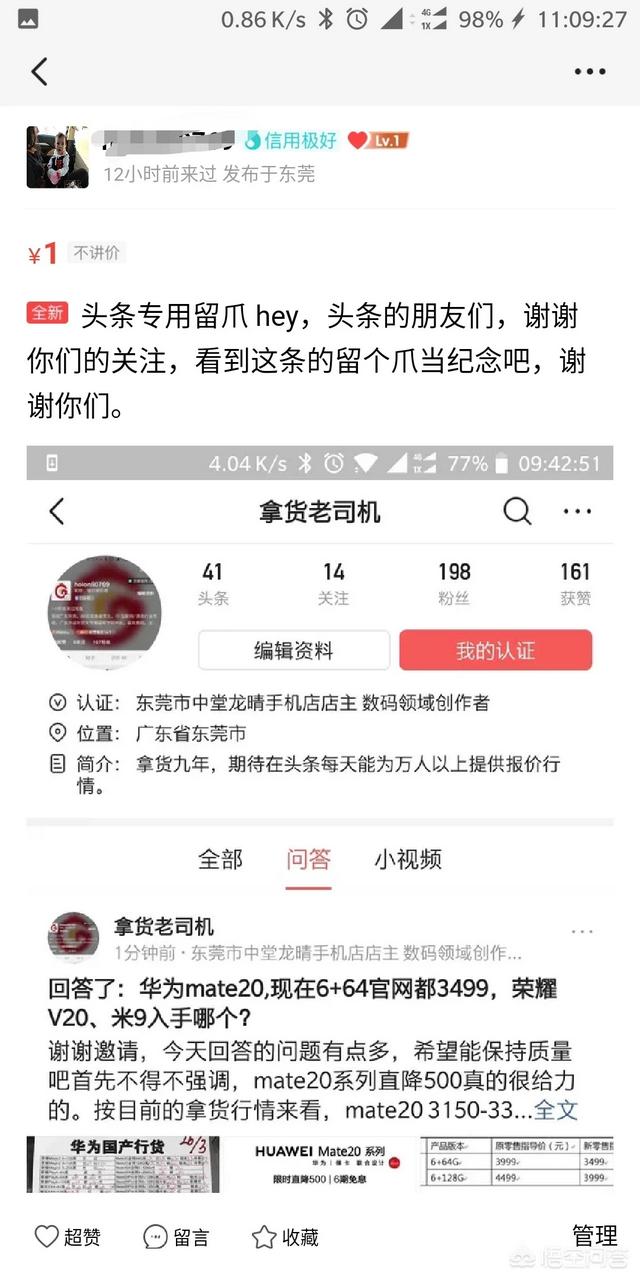Open the app bar overflow menu
640x1280 pixels.
point(590,72)
